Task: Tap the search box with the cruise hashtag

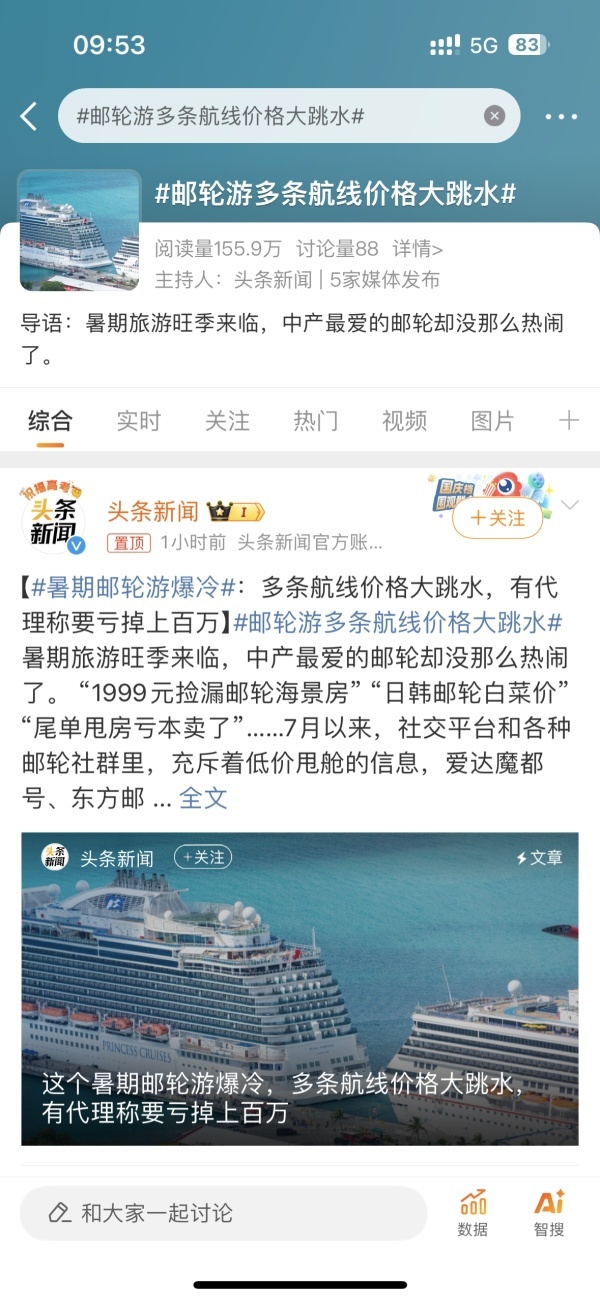Action: [270, 116]
